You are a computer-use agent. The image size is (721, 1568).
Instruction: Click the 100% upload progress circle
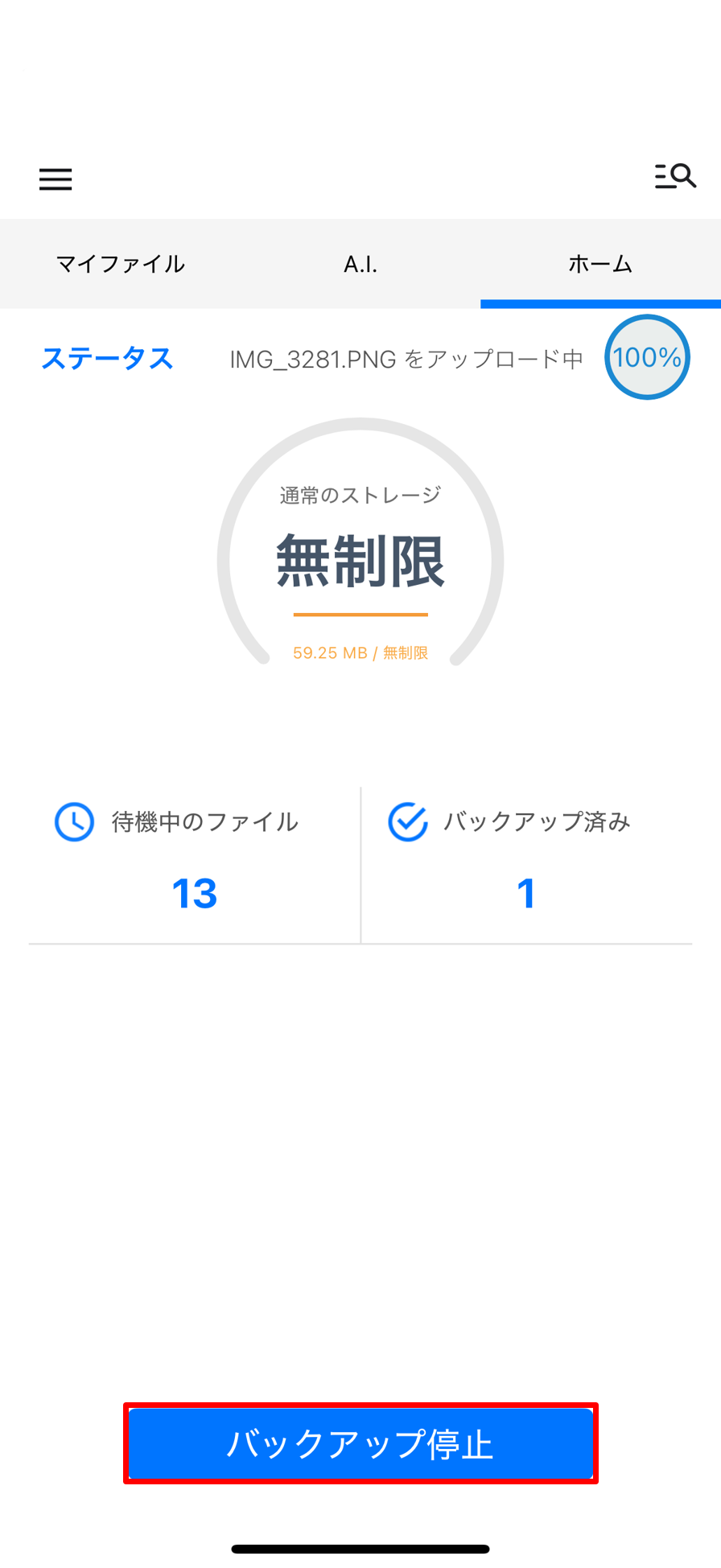point(647,356)
